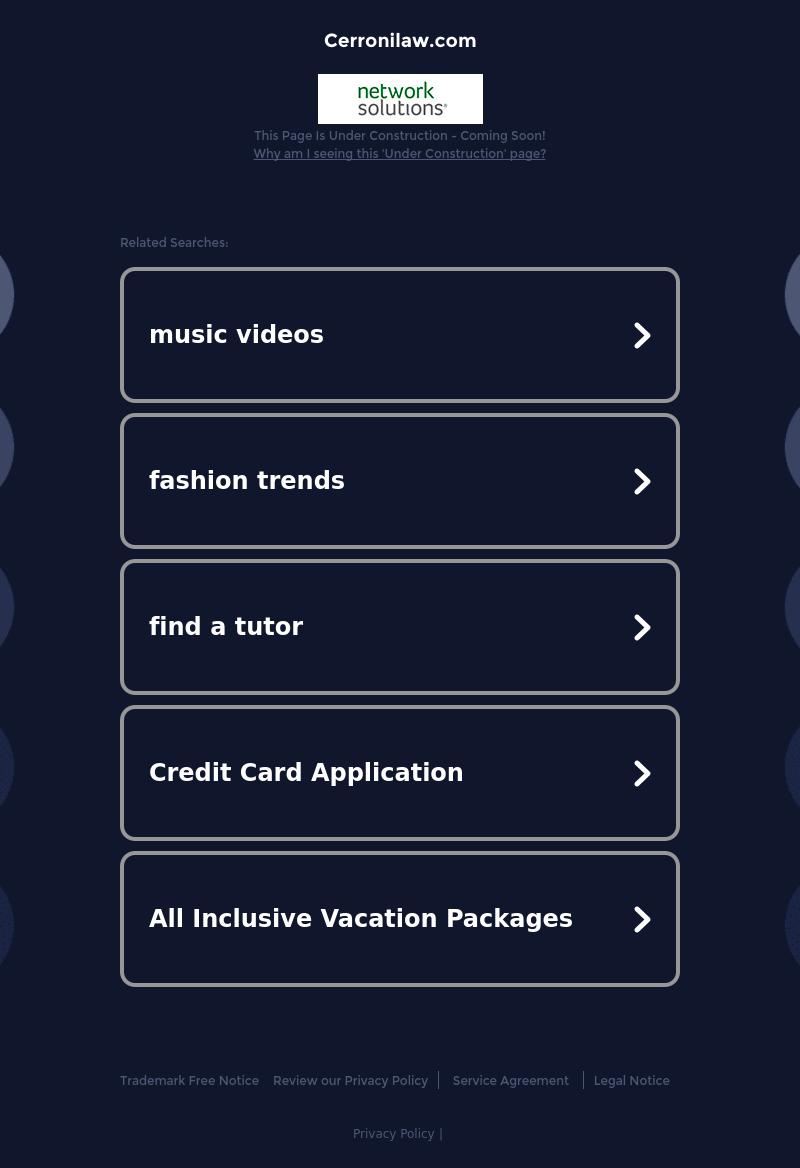View the Trademark Free Notice
The image size is (800, 1168).
click(x=189, y=1081)
